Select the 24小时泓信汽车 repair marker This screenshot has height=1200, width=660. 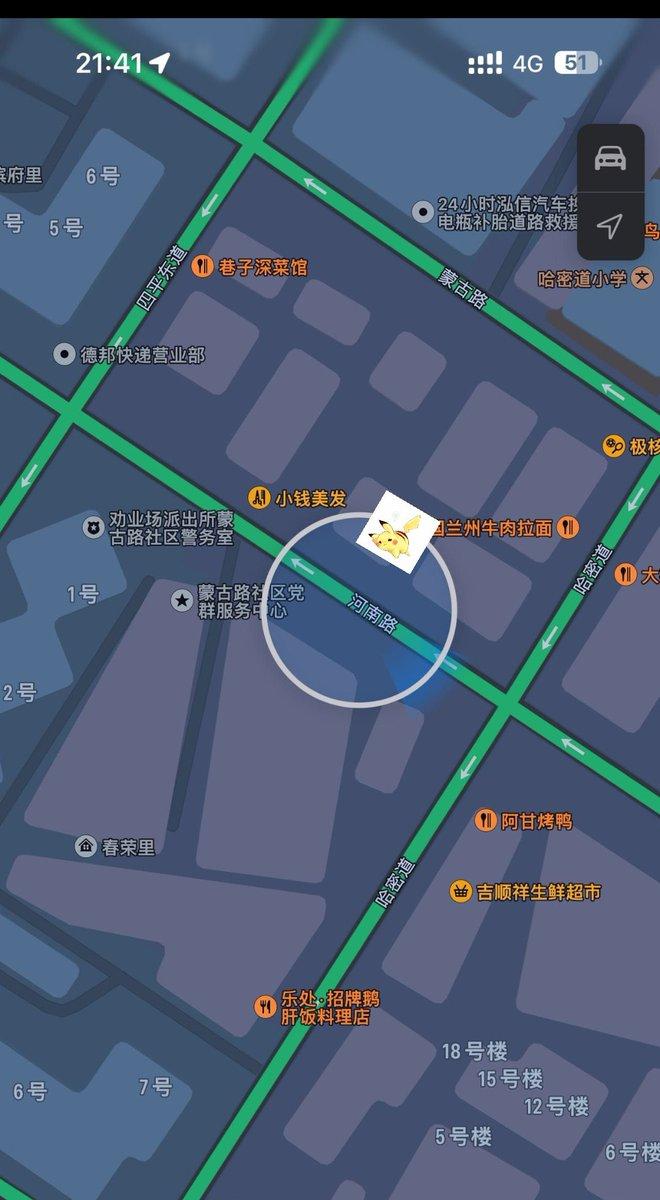coord(423,211)
